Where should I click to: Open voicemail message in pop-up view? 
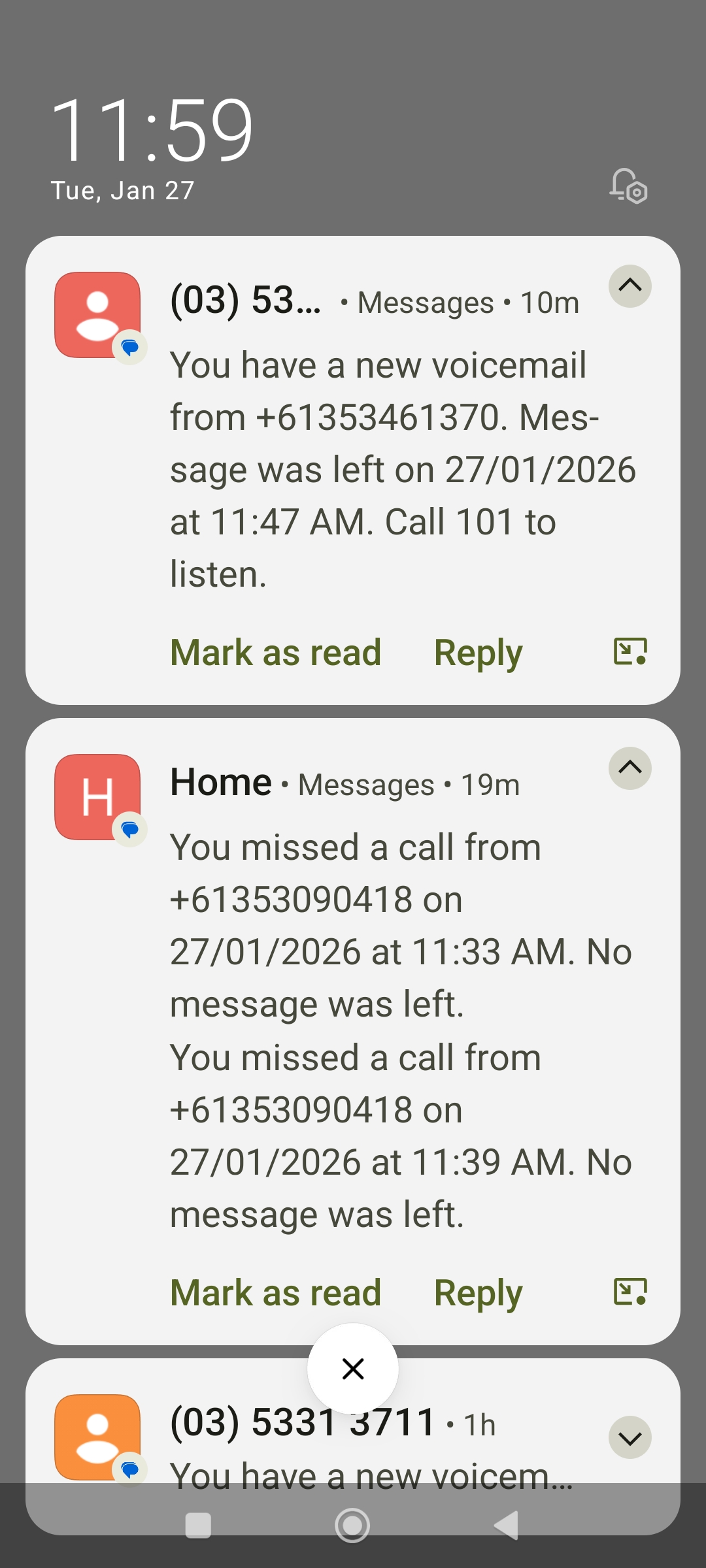630,651
